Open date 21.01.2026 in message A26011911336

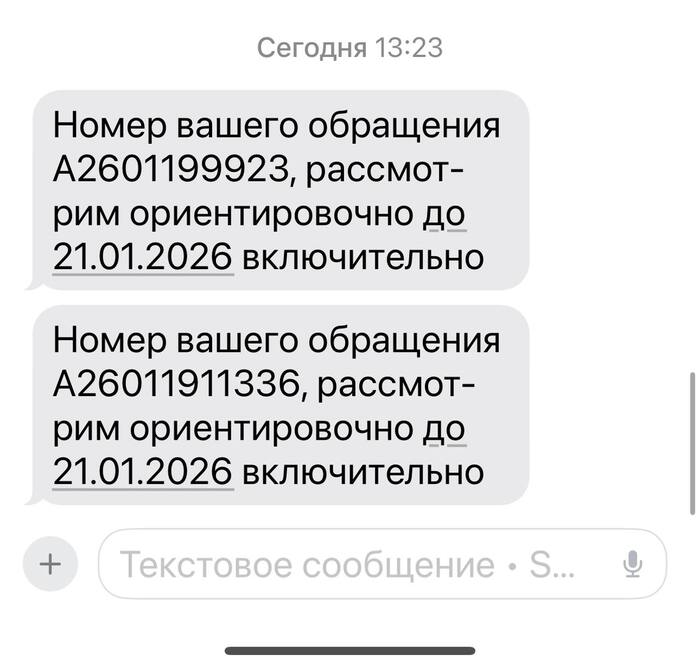pyautogui.click(x=143, y=471)
